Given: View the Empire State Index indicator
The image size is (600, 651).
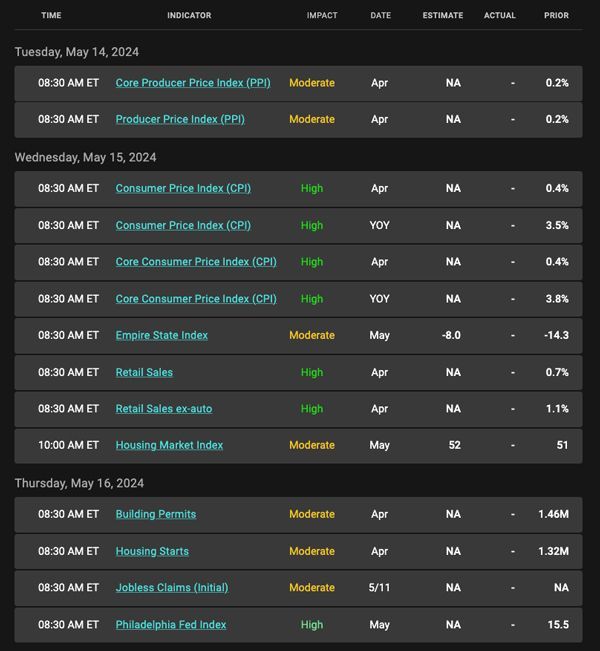Looking at the screenshot, I should click(162, 335).
